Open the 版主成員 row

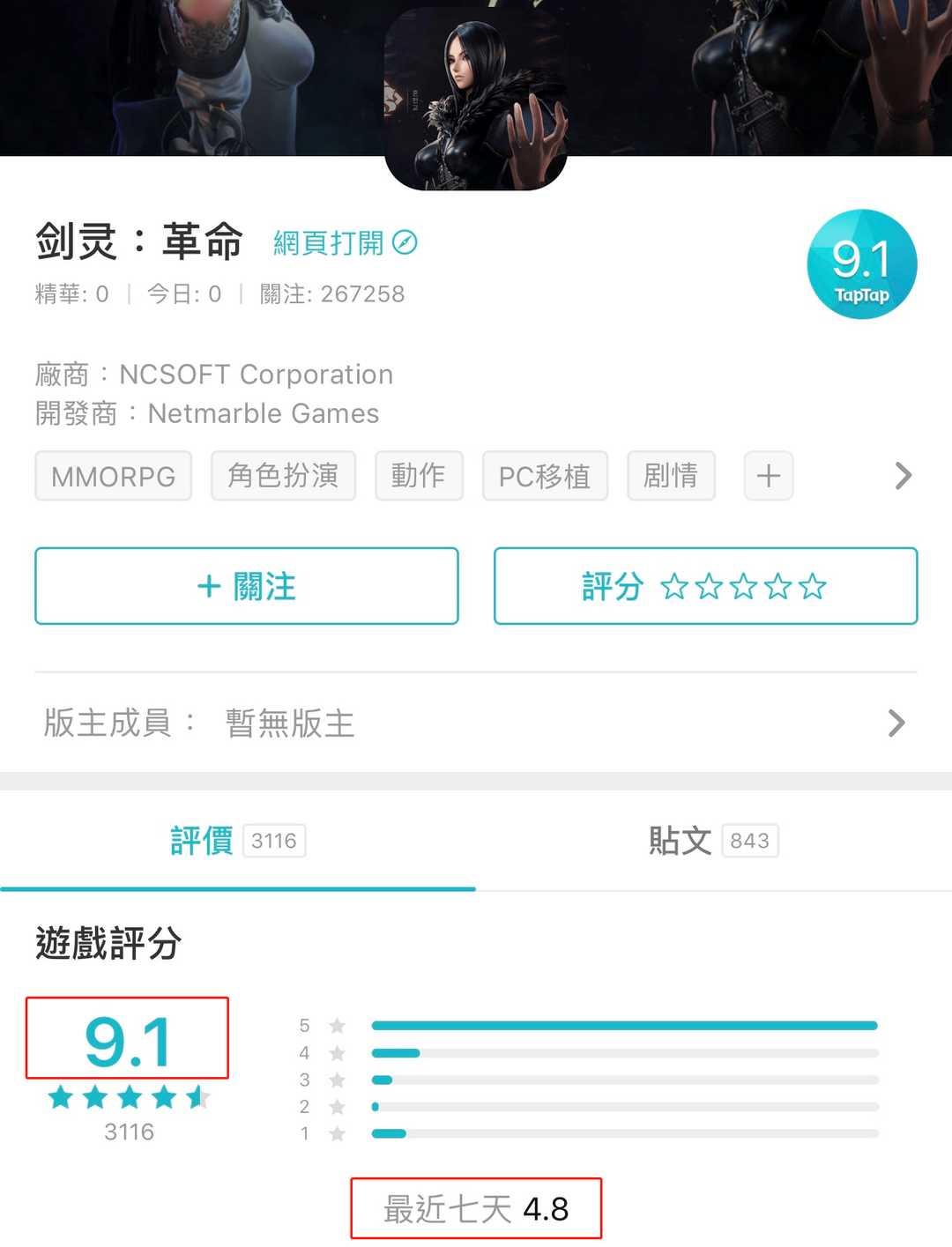click(x=476, y=723)
